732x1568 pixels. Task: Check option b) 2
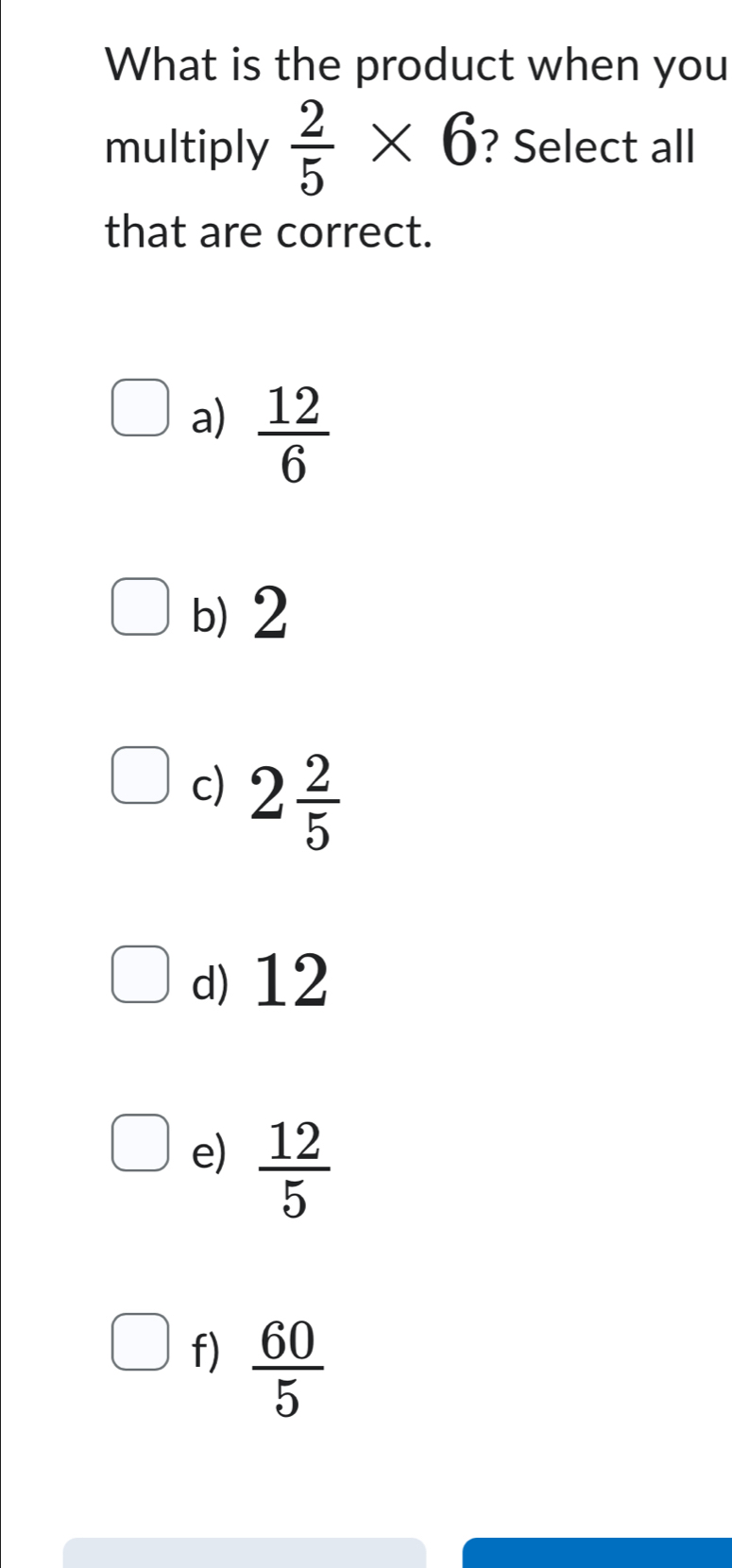click(x=142, y=607)
